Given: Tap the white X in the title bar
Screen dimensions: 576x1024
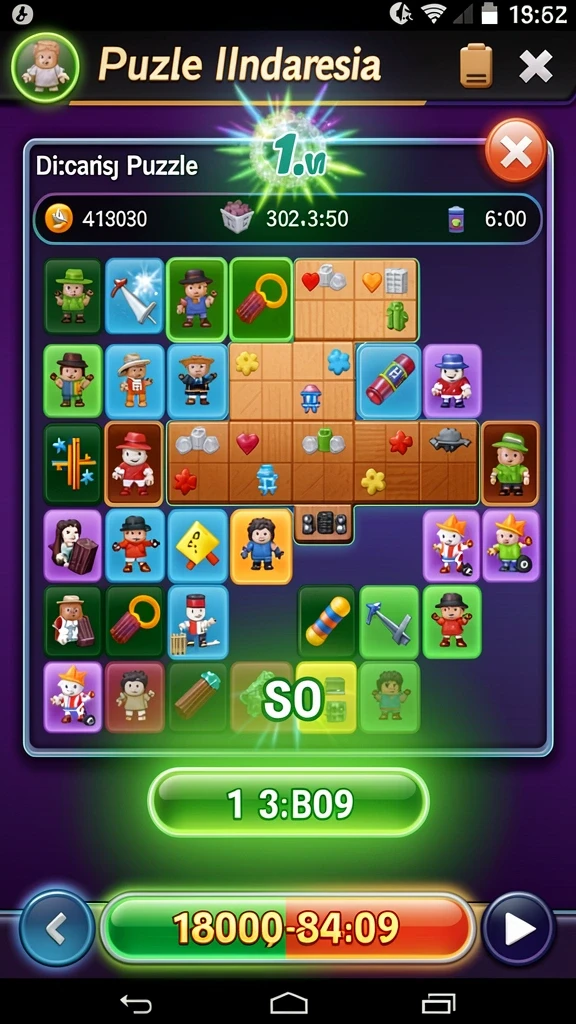Looking at the screenshot, I should click(536, 66).
